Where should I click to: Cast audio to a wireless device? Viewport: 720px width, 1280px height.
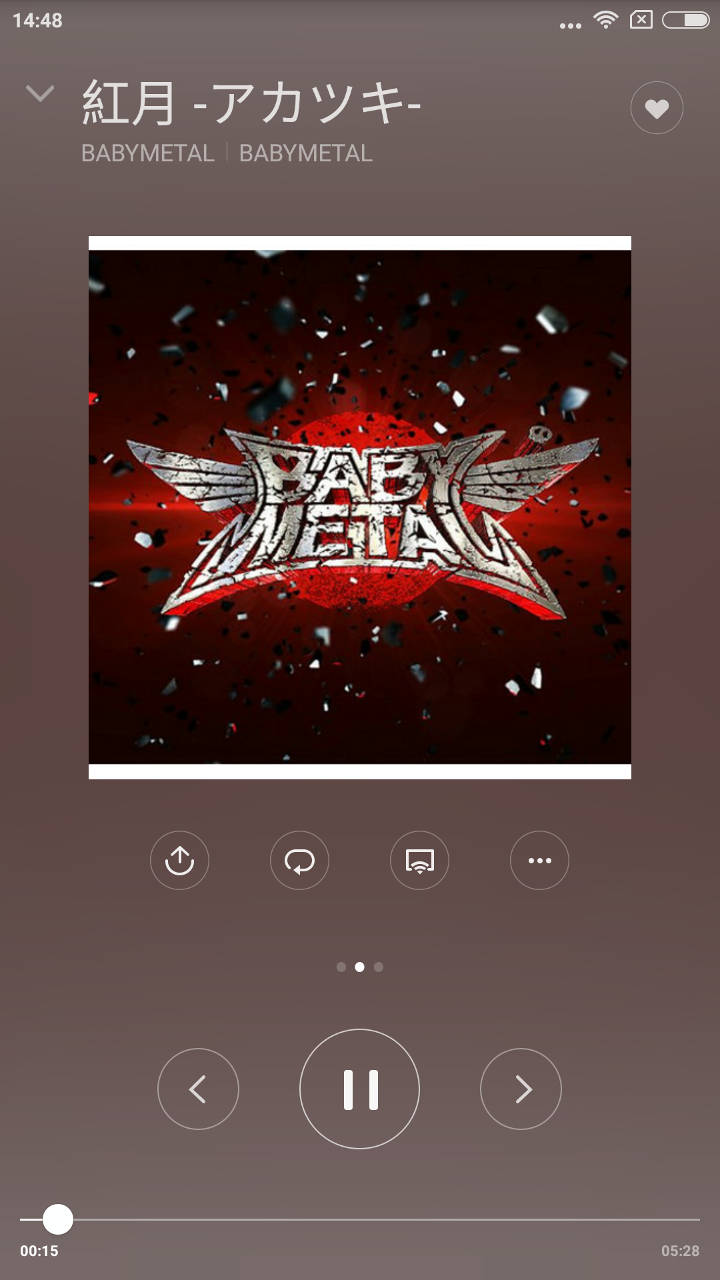[419, 860]
